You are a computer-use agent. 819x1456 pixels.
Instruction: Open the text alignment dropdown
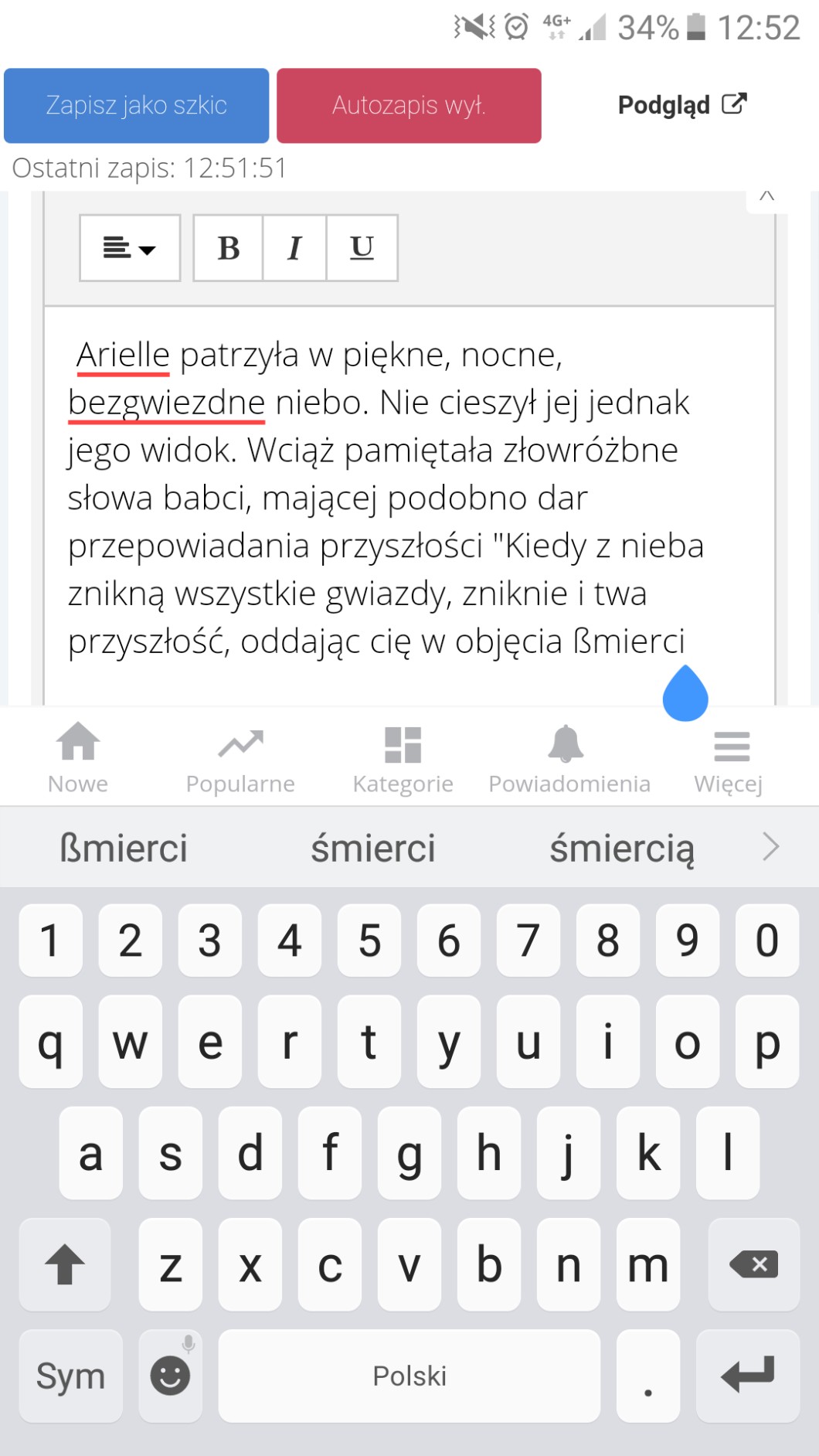click(130, 248)
